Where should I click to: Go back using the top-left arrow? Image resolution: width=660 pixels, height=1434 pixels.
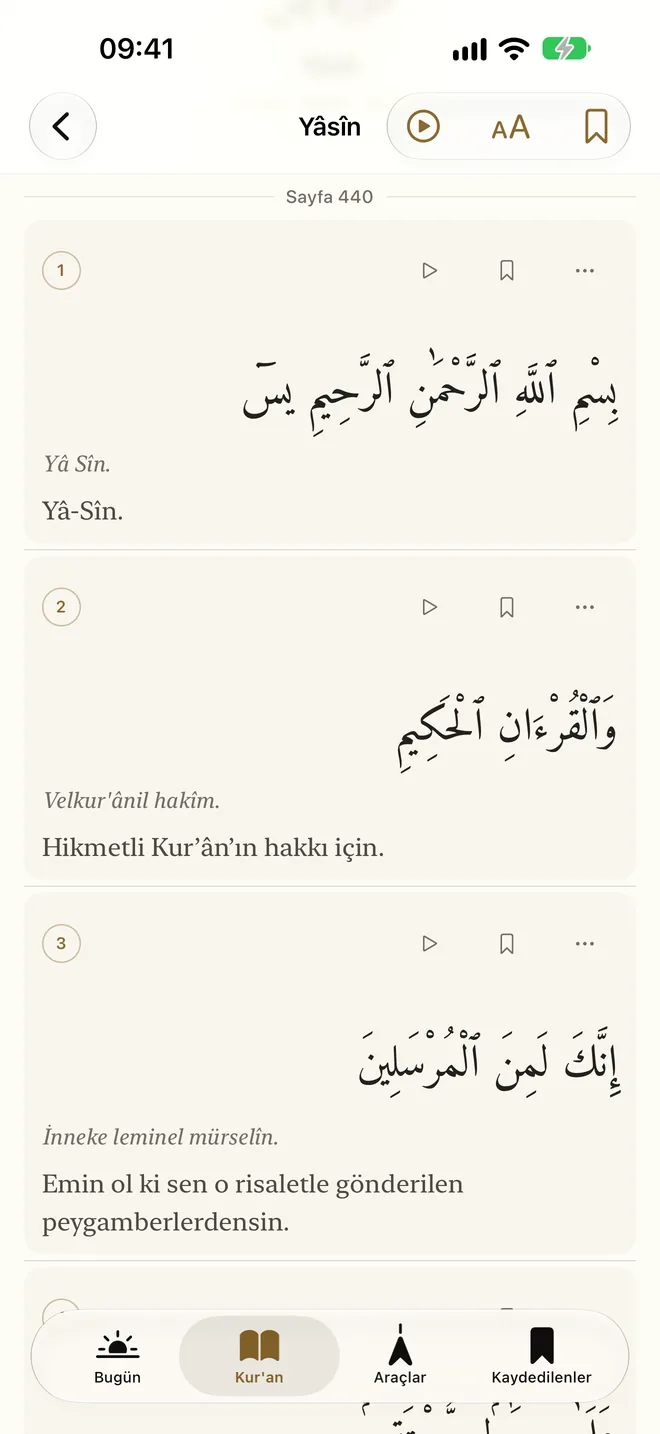click(62, 127)
